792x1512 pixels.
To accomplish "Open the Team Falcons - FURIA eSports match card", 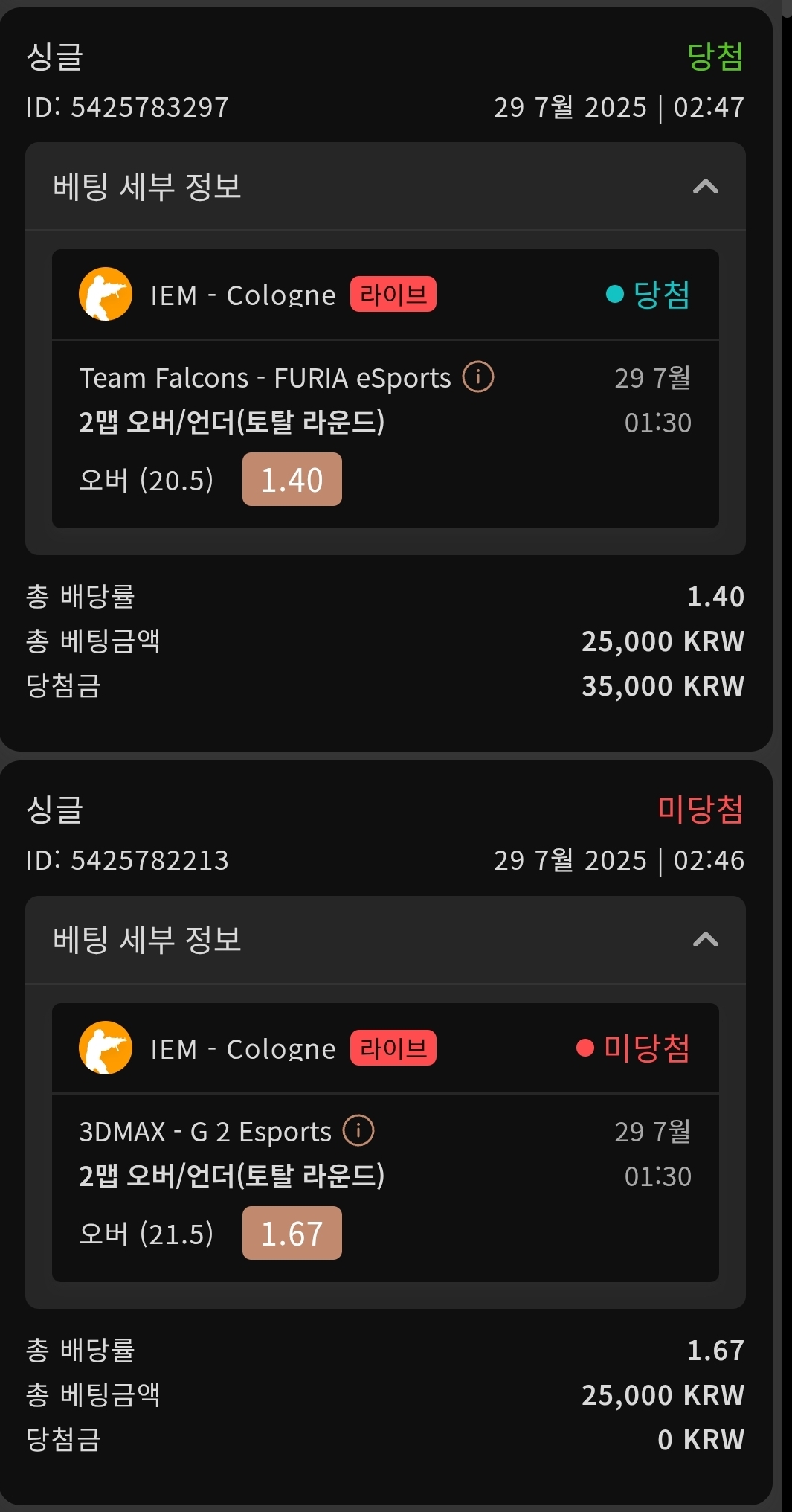I will click(385, 388).
